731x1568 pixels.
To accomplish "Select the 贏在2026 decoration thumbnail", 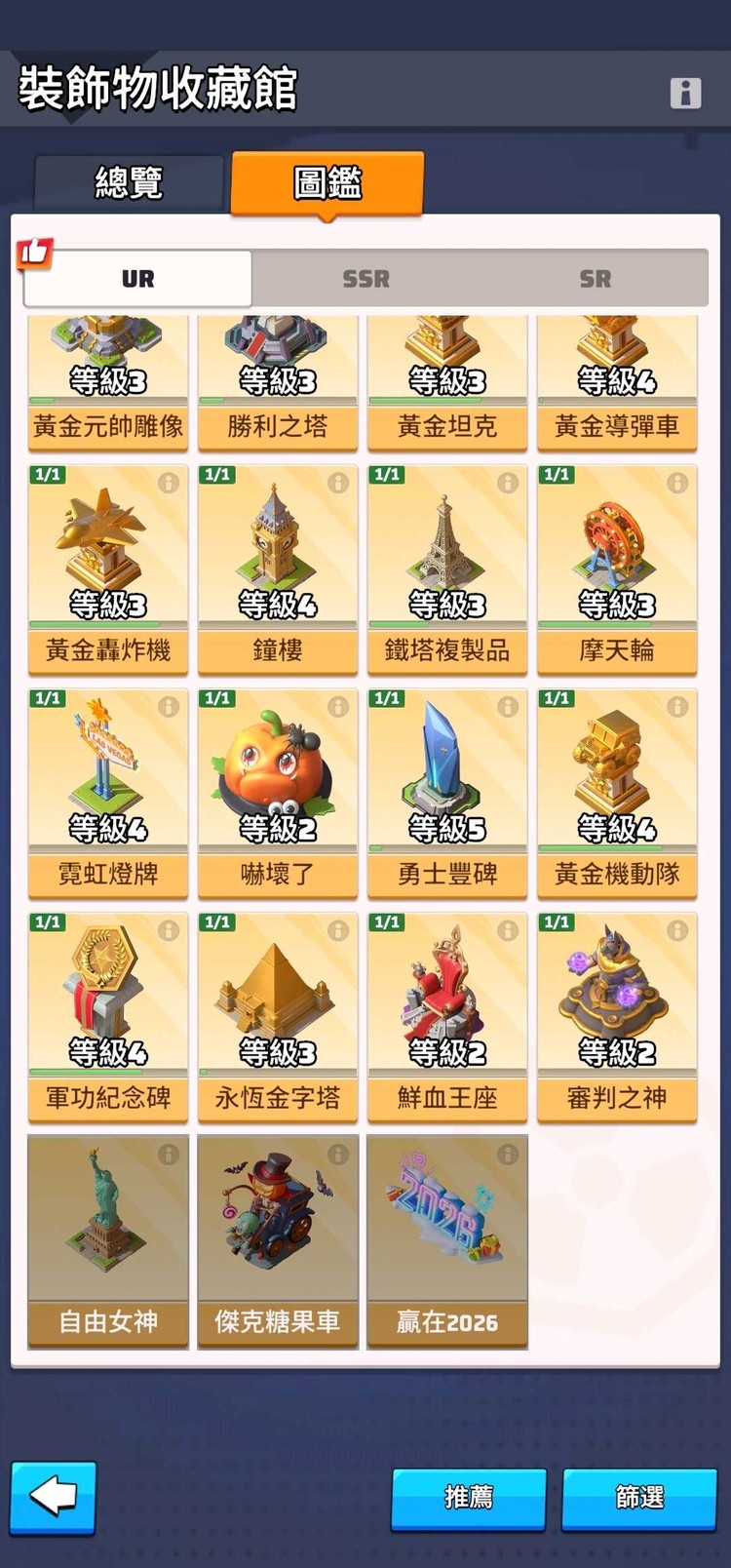I will [446, 1214].
